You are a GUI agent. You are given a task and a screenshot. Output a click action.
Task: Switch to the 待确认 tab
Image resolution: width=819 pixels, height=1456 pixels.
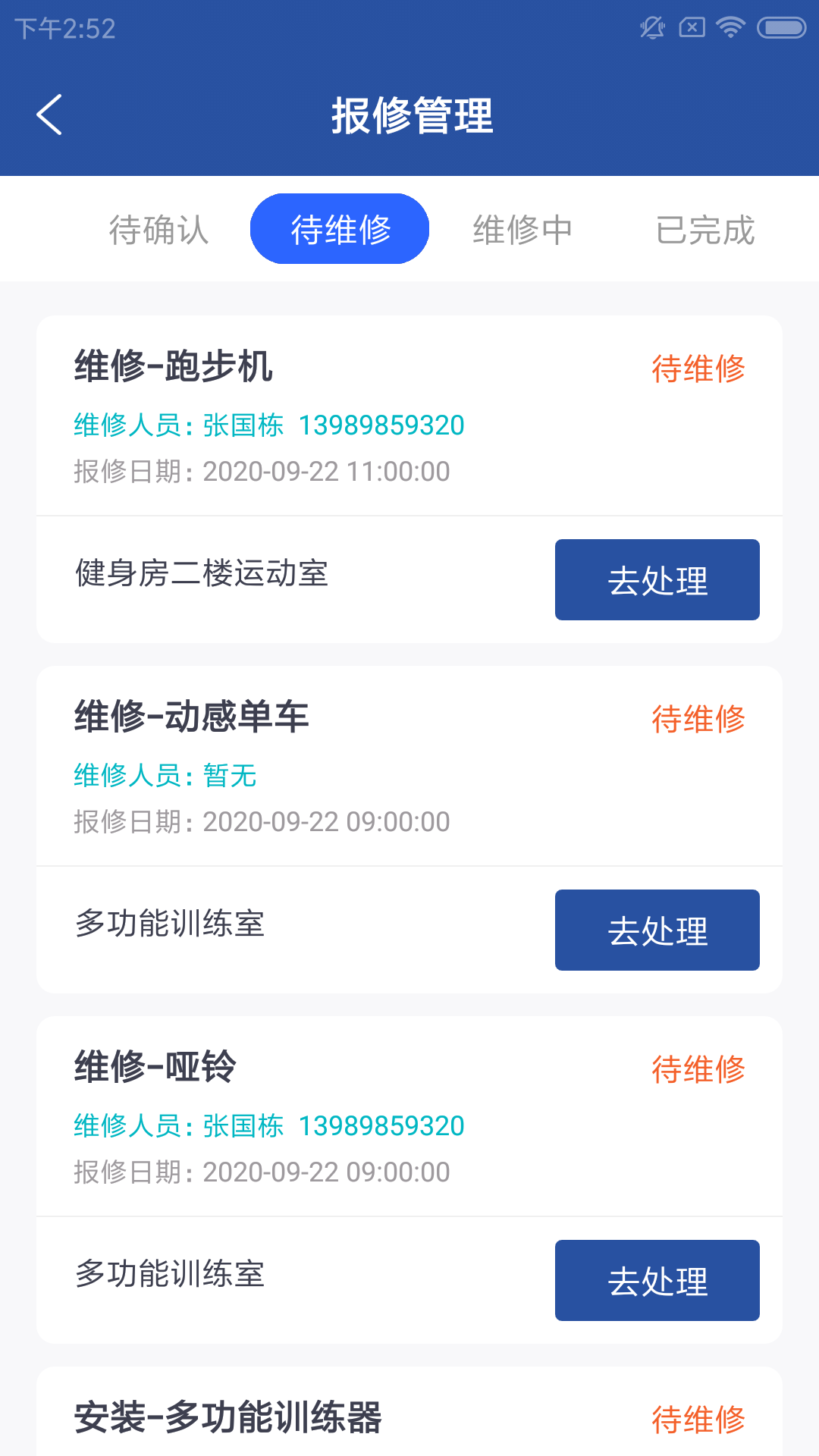(158, 230)
